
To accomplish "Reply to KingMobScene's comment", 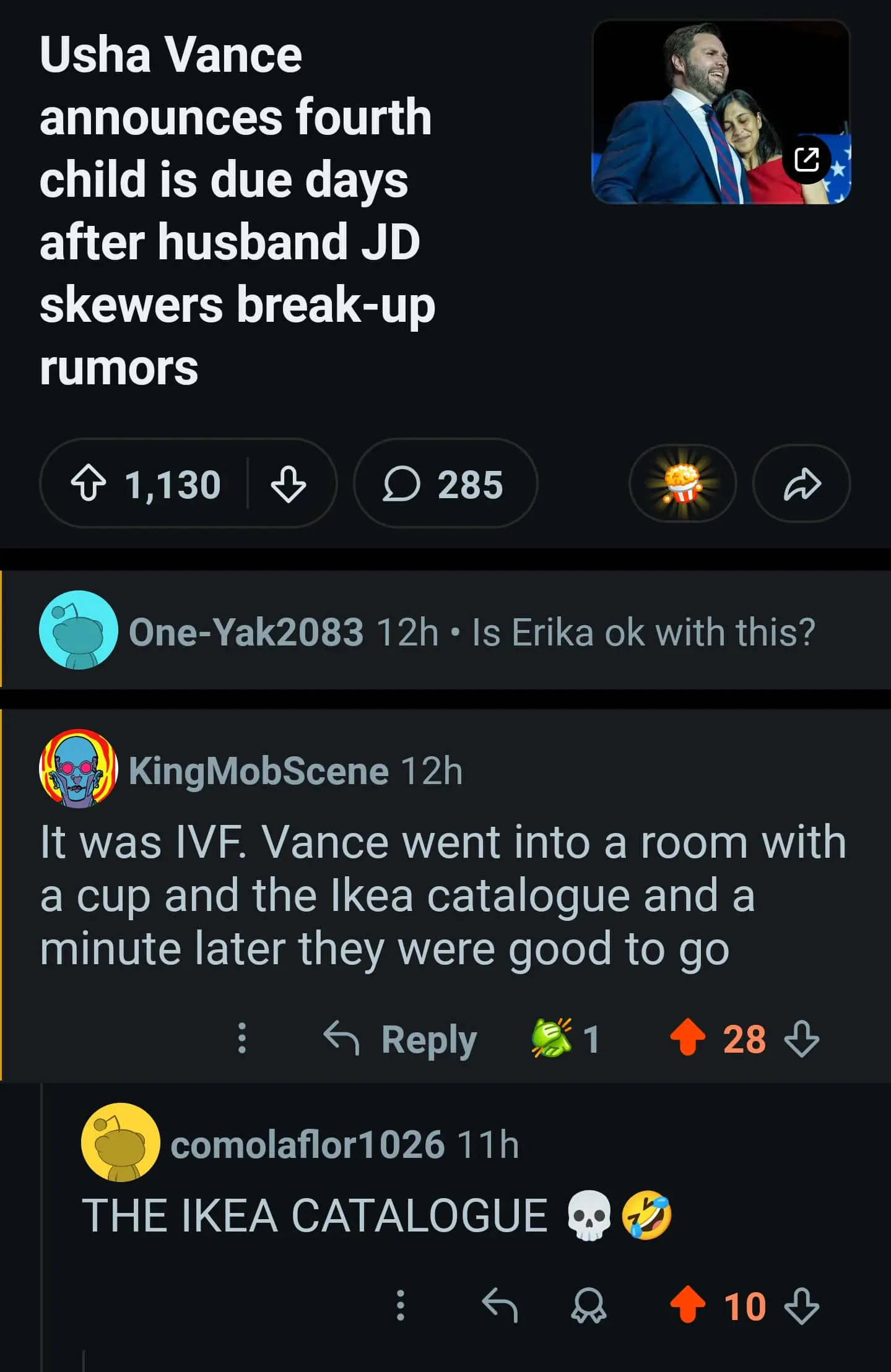I will pyautogui.click(x=401, y=1038).
